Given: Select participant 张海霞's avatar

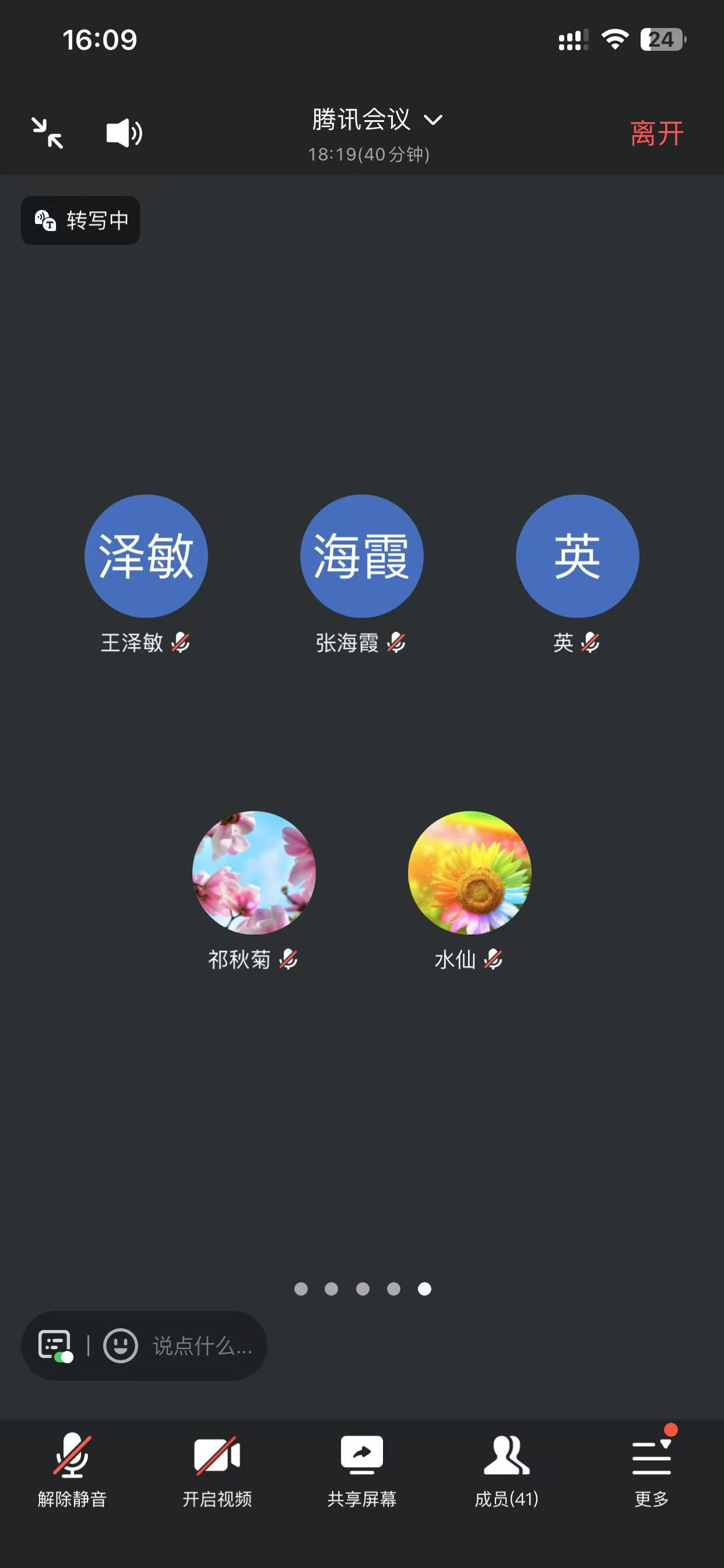Looking at the screenshot, I should [362, 556].
